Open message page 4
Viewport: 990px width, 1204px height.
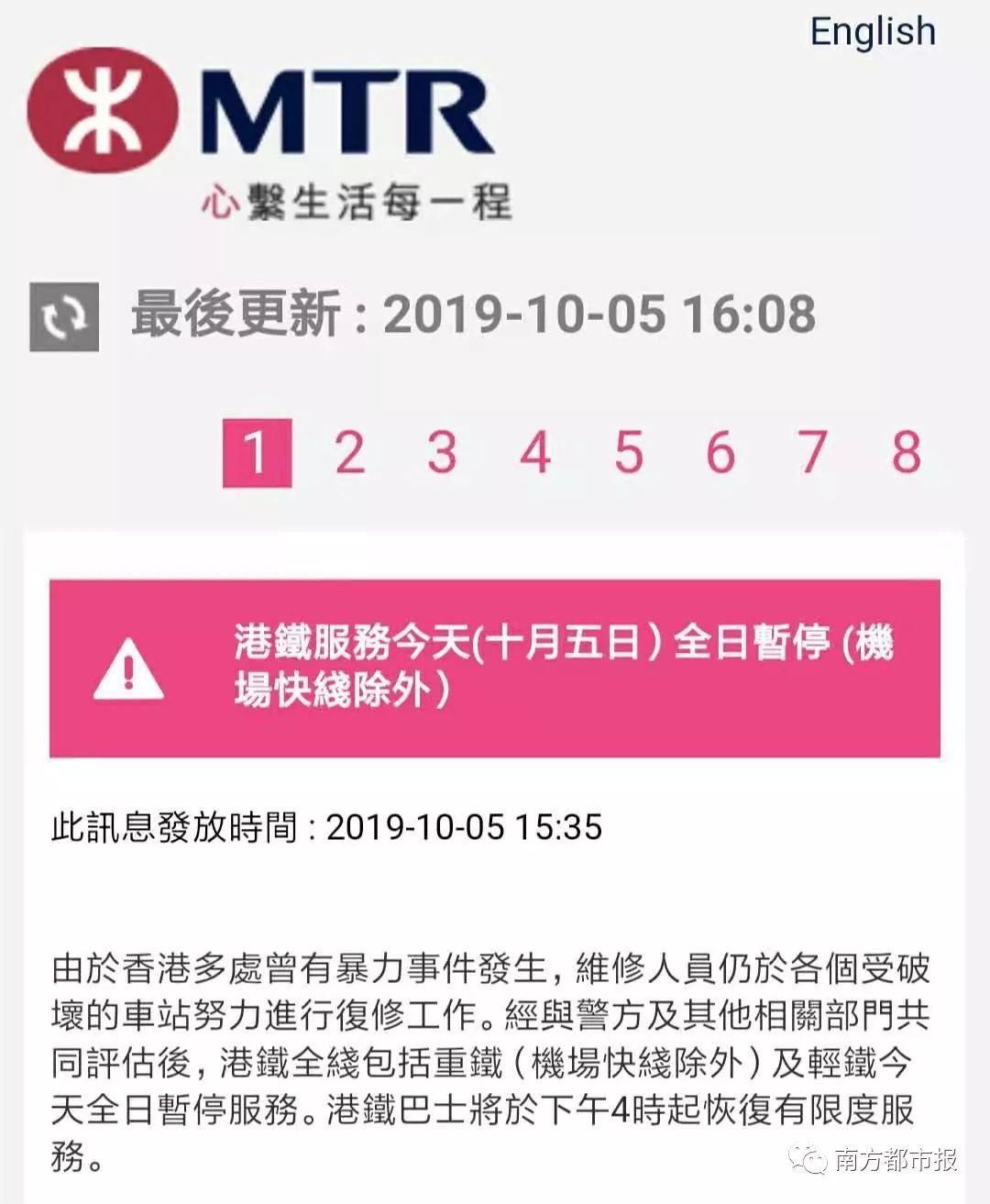535,453
